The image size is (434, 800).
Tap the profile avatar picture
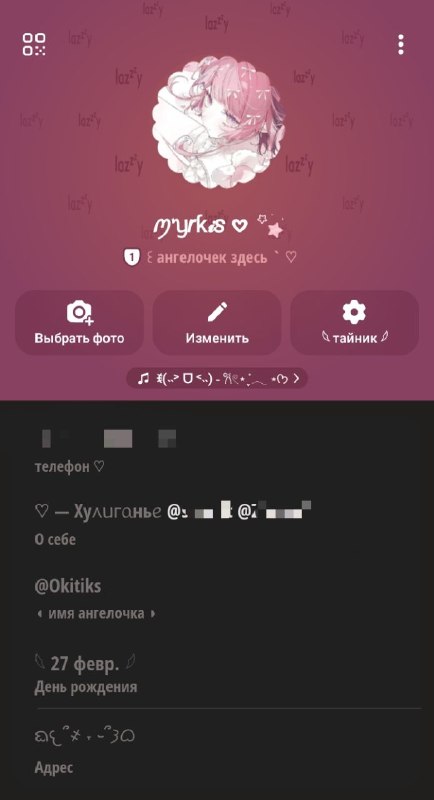tap(218, 122)
